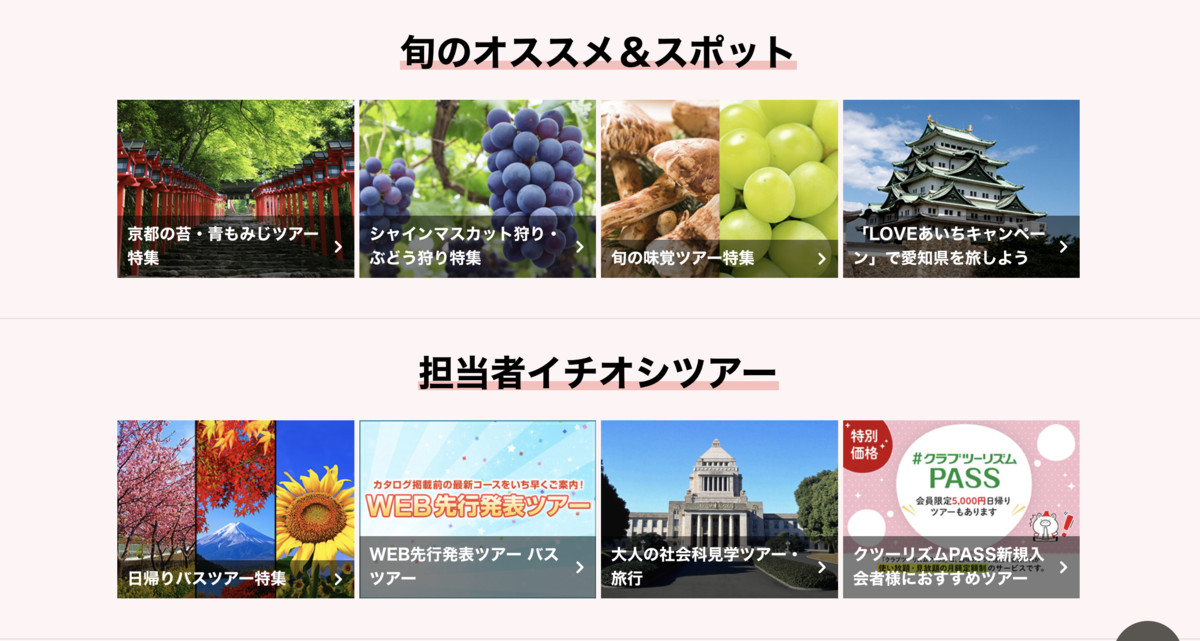Screen dimensions: 1200x641
Task: Tap the round dark floating button
Action: [1149, 633]
